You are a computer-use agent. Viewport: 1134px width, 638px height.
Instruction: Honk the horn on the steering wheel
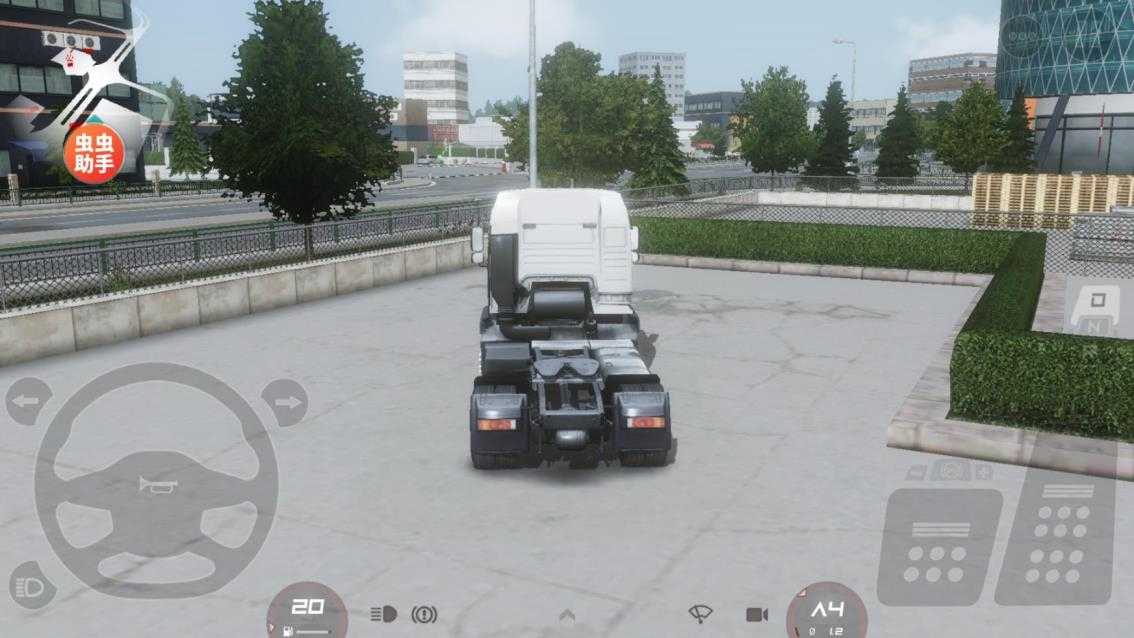(158, 486)
